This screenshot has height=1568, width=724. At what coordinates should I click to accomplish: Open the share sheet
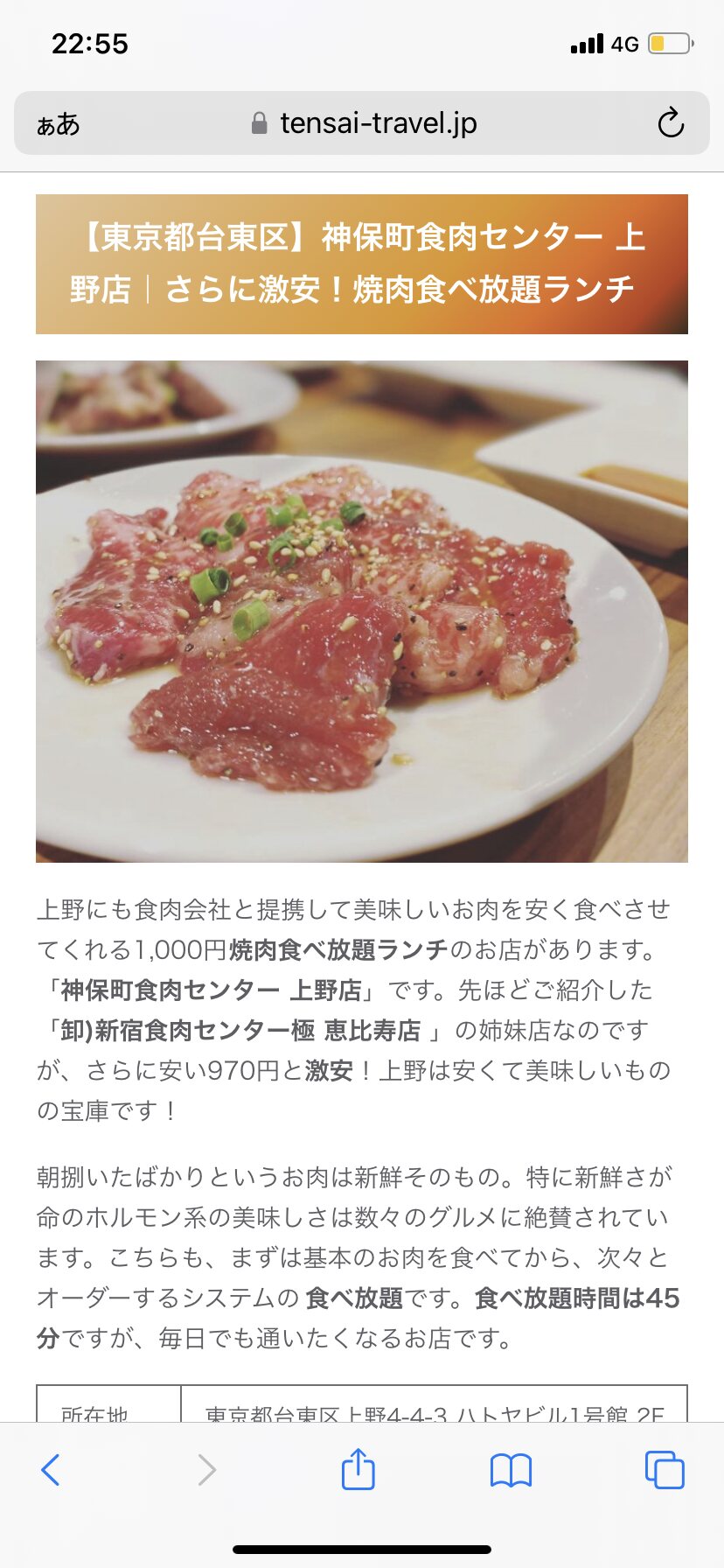(358, 1469)
